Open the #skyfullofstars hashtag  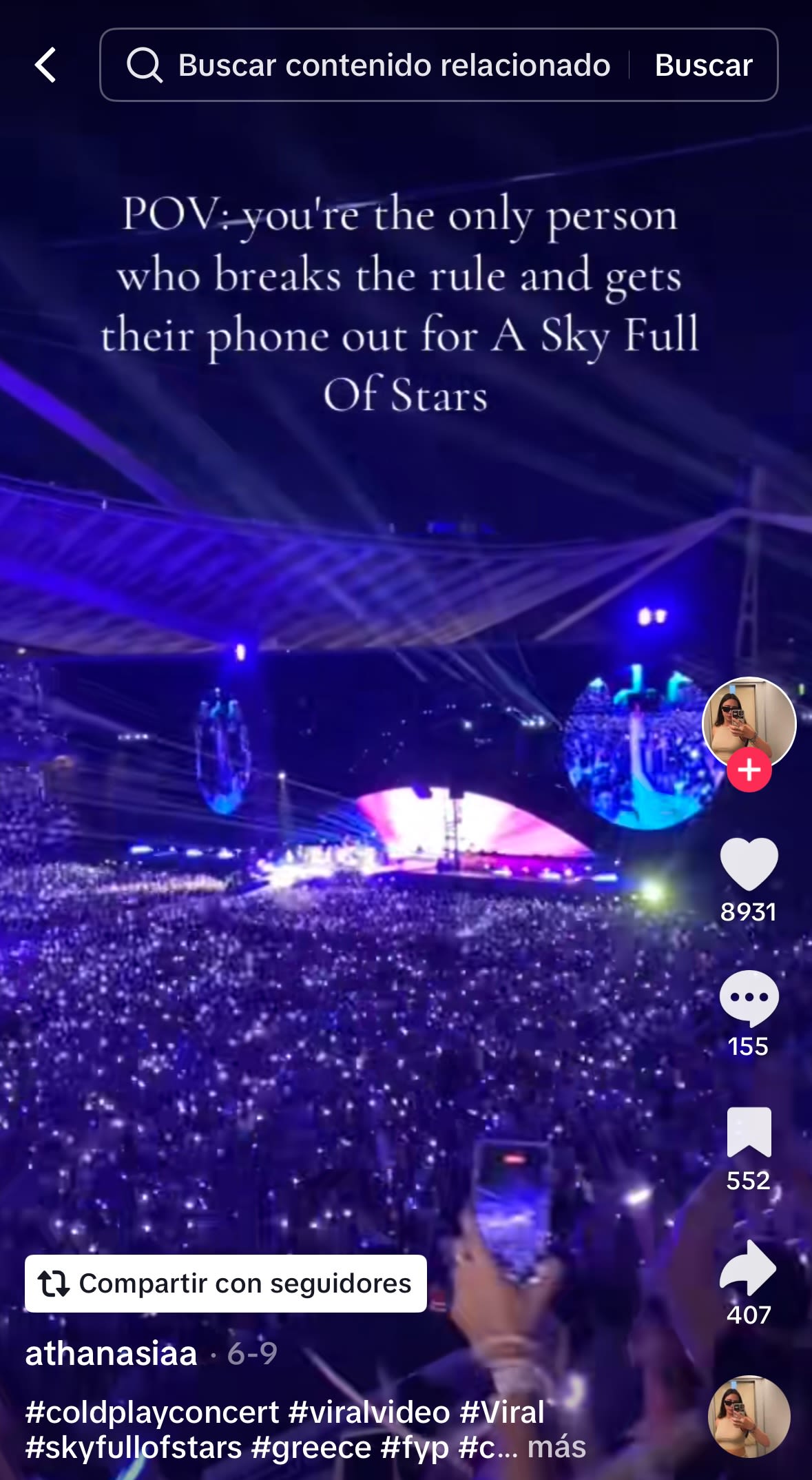click(x=134, y=1447)
